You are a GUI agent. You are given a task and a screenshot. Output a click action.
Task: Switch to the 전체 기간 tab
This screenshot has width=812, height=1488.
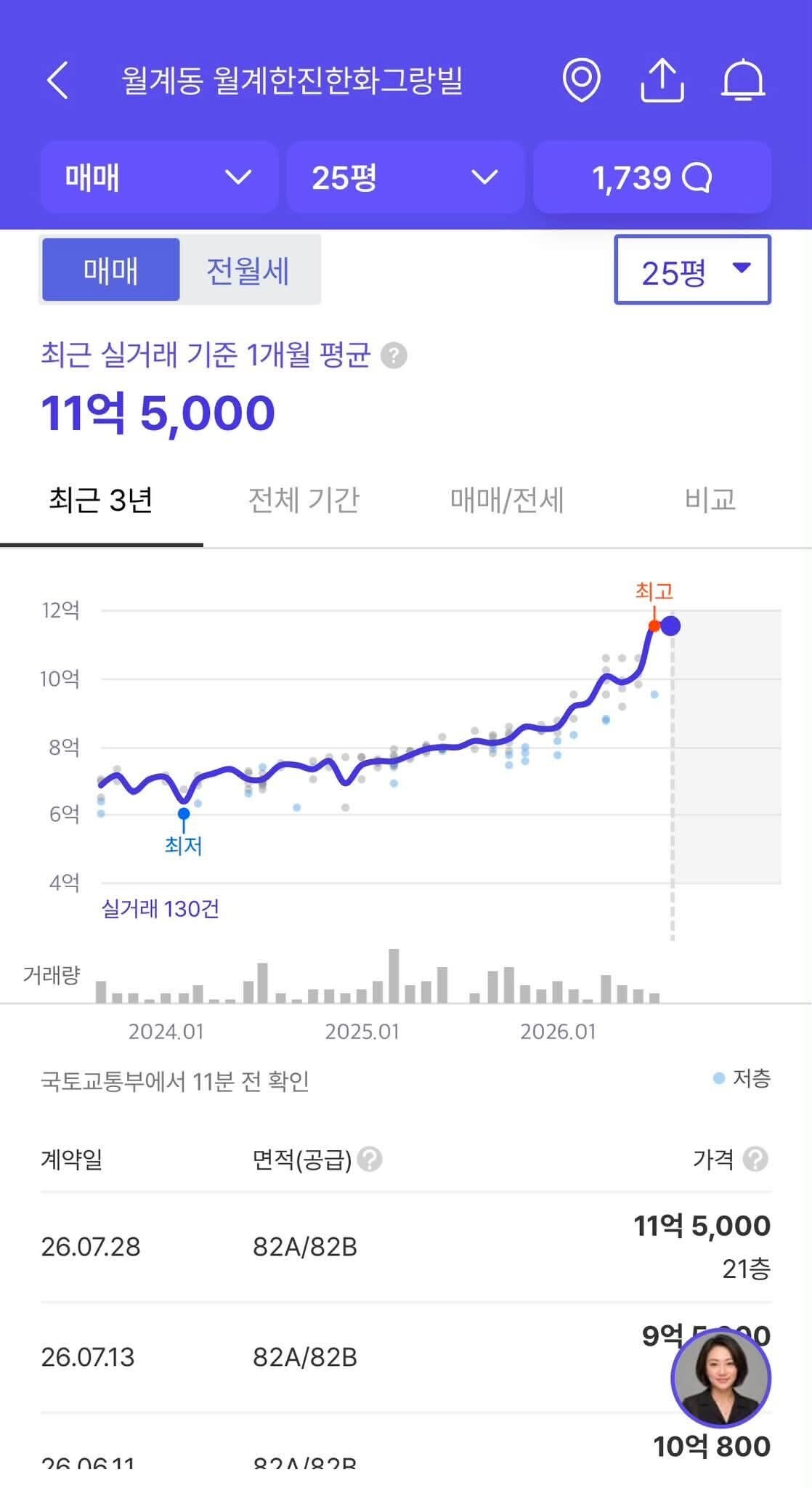304,501
